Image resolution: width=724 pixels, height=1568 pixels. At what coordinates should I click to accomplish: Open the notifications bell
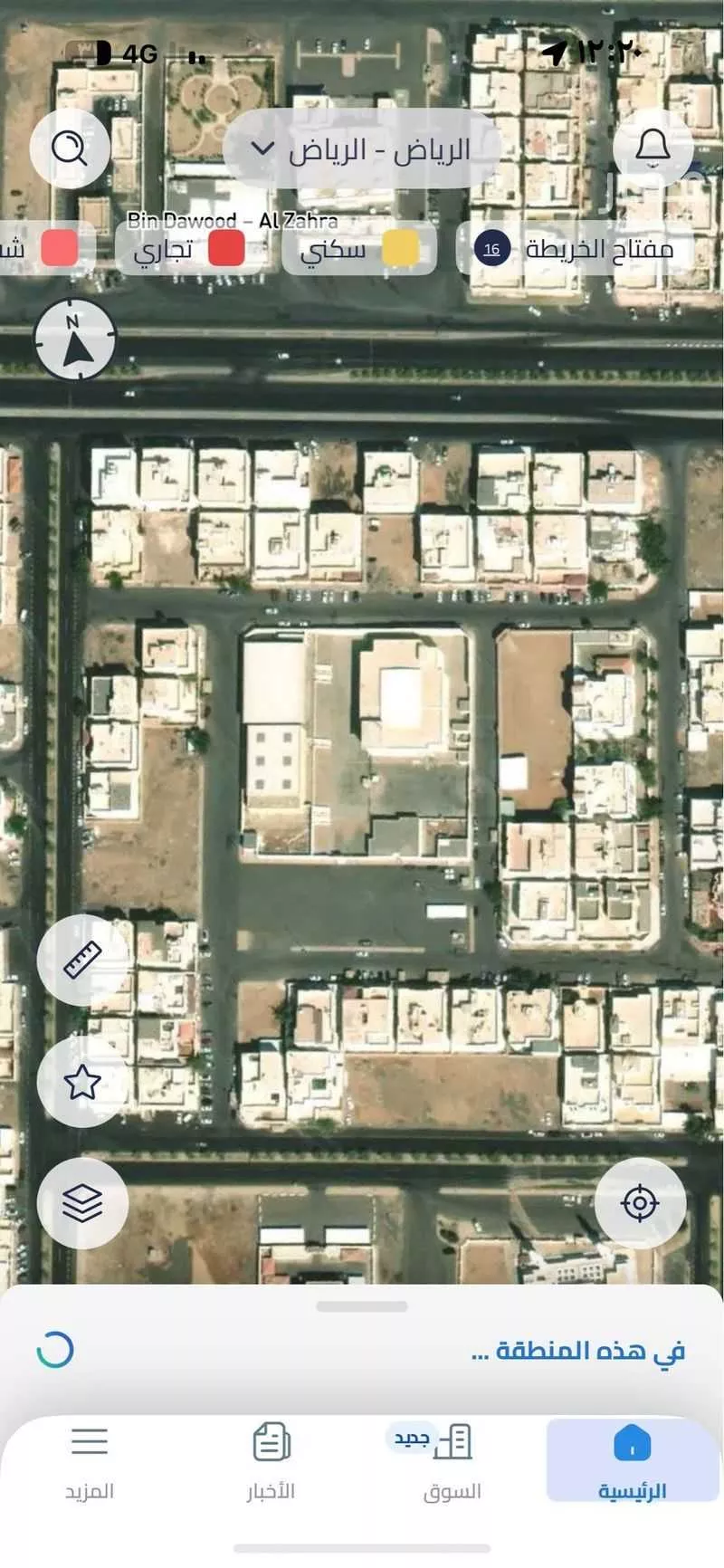[653, 148]
